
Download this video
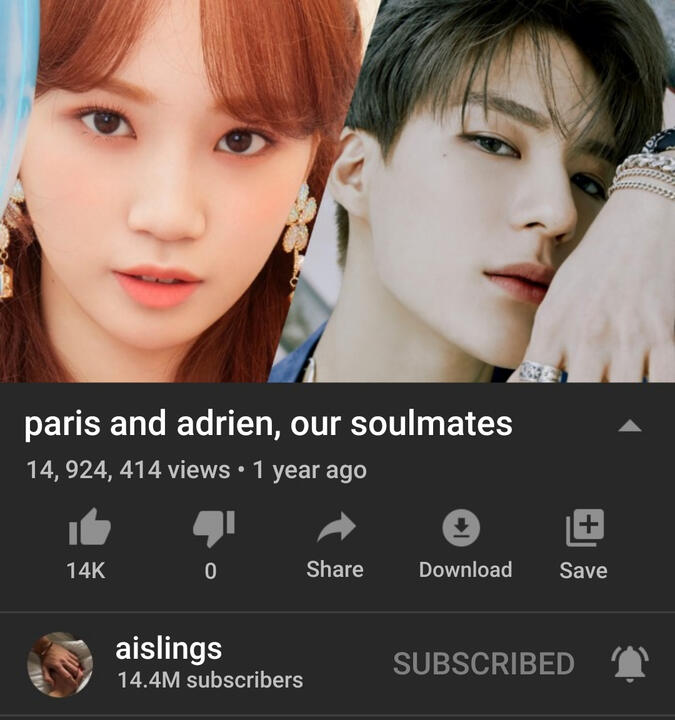pos(464,530)
